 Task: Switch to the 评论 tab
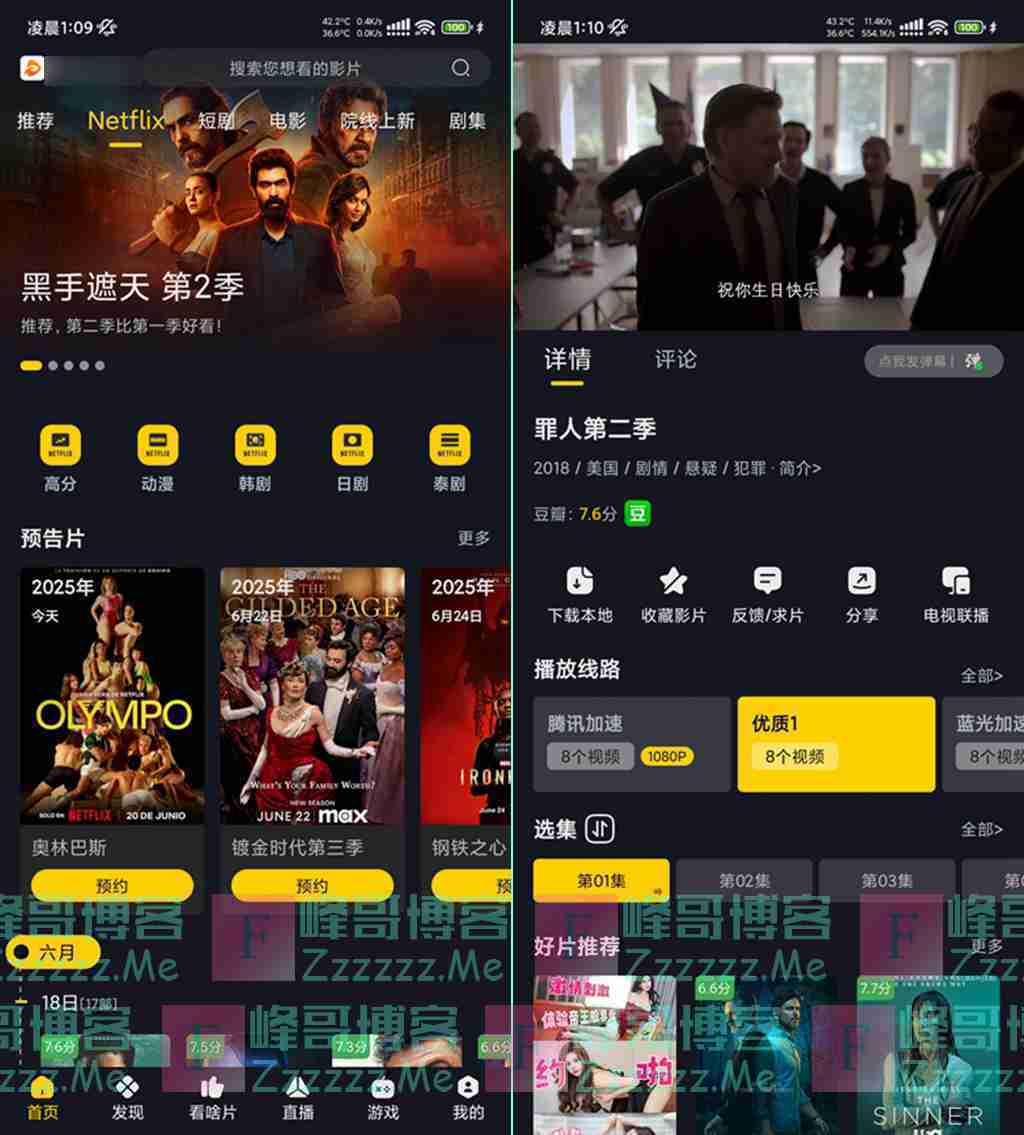pyautogui.click(x=675, y=359)
